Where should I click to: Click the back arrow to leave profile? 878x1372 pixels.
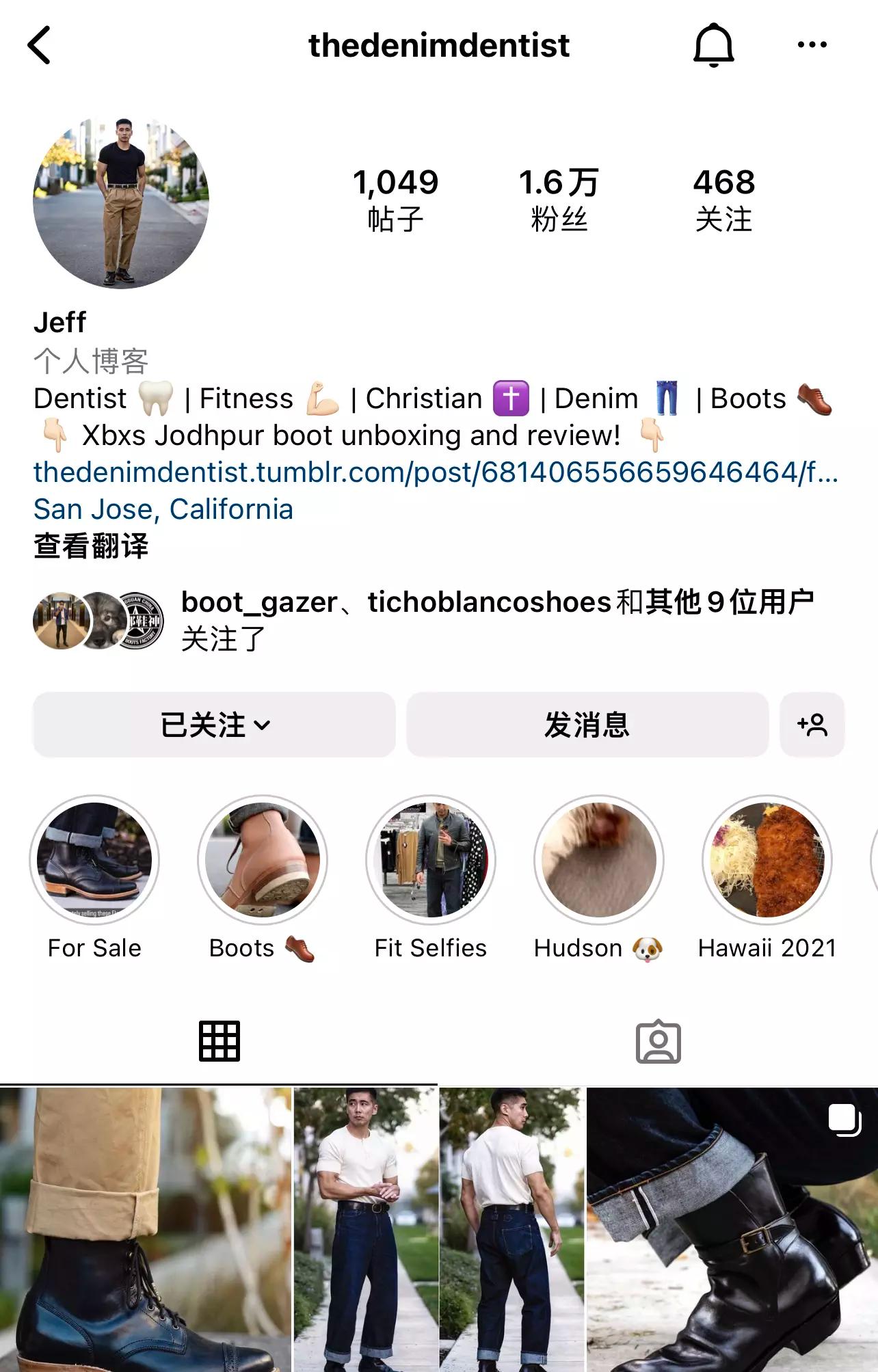click(x=39, y=44)
